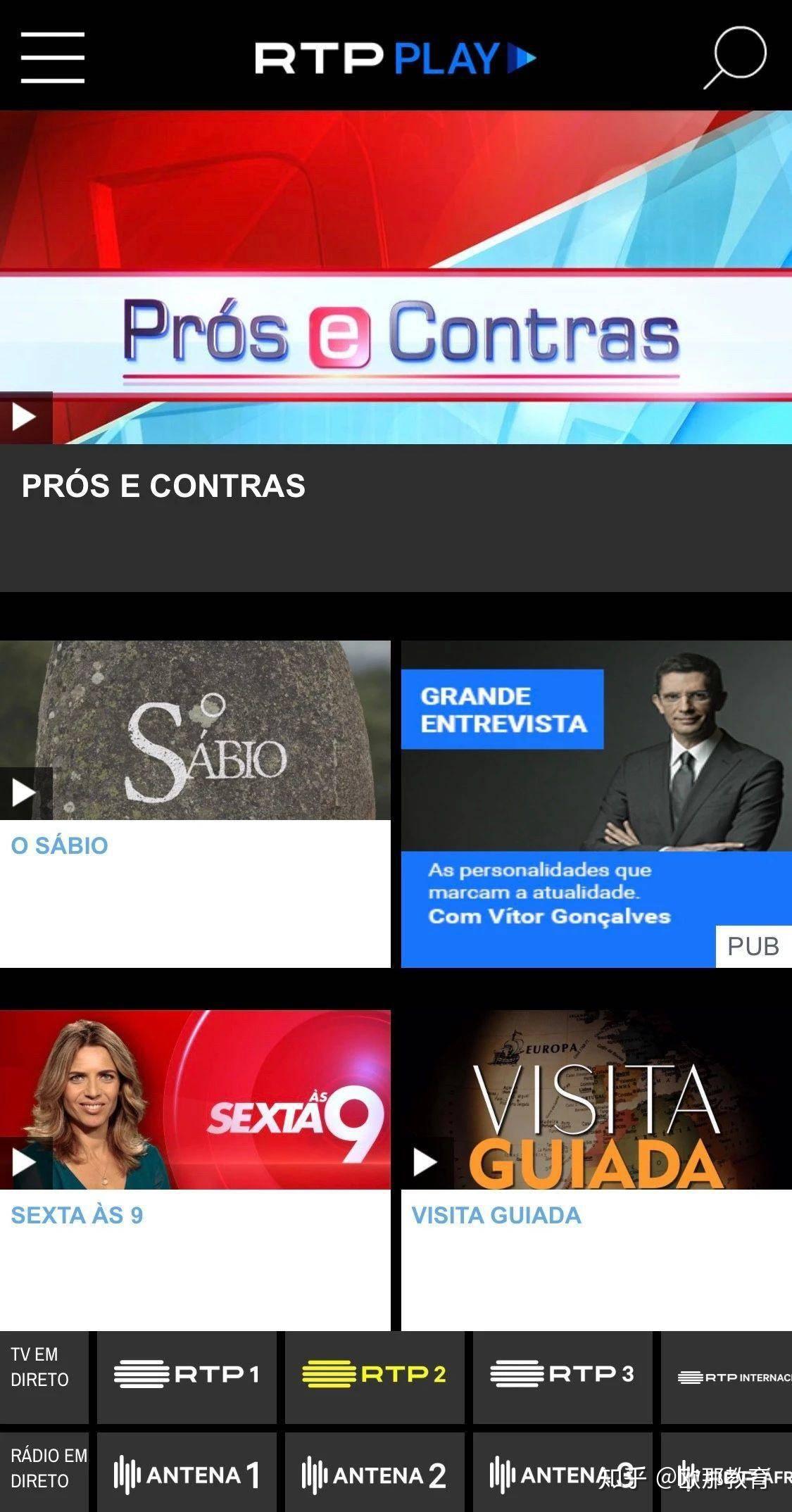Play the Prós e Contras featured program

(x=26, y=417)
